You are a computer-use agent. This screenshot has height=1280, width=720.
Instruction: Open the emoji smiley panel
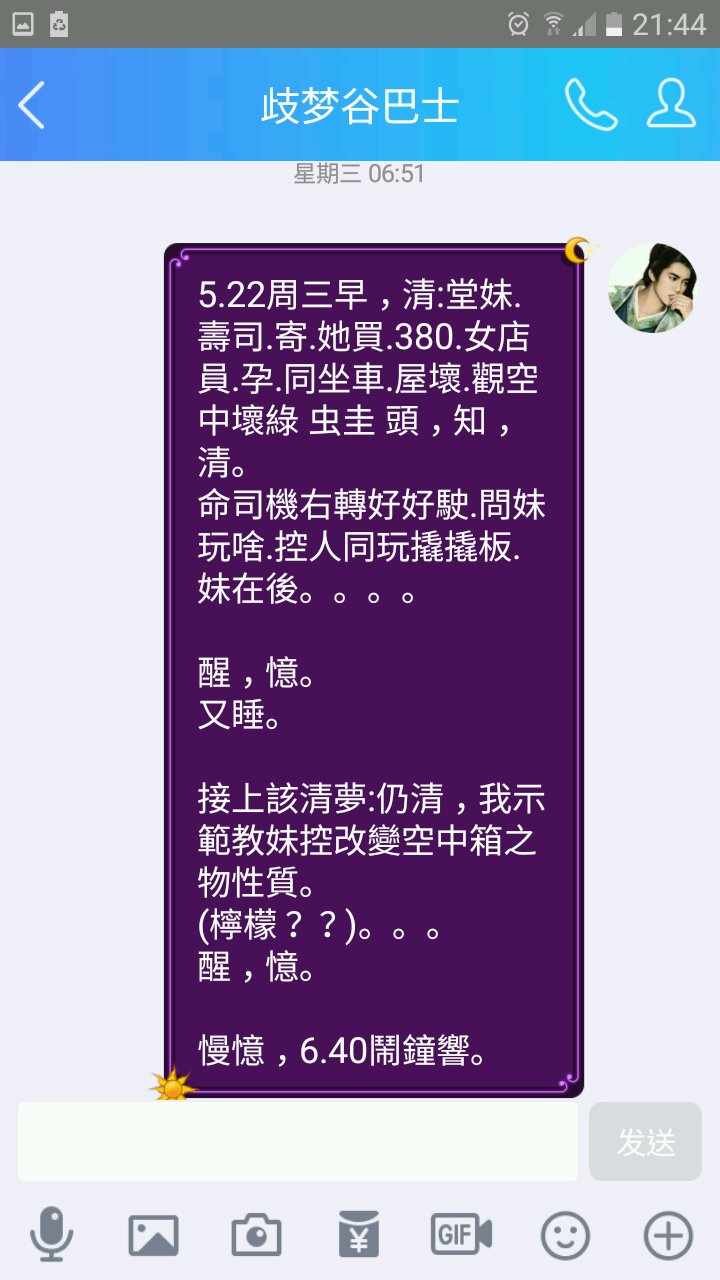point(565,1235)
